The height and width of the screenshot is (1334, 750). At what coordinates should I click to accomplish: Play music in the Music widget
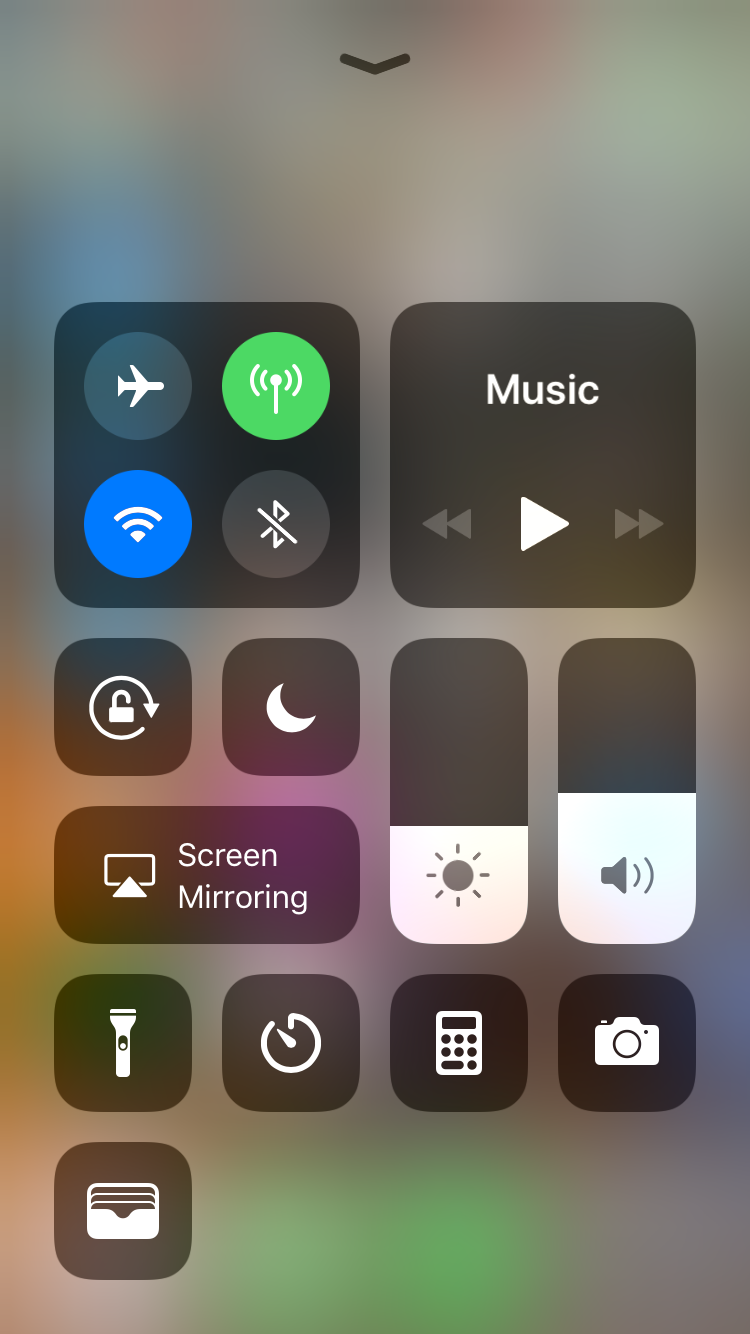(x=544, y=524)
